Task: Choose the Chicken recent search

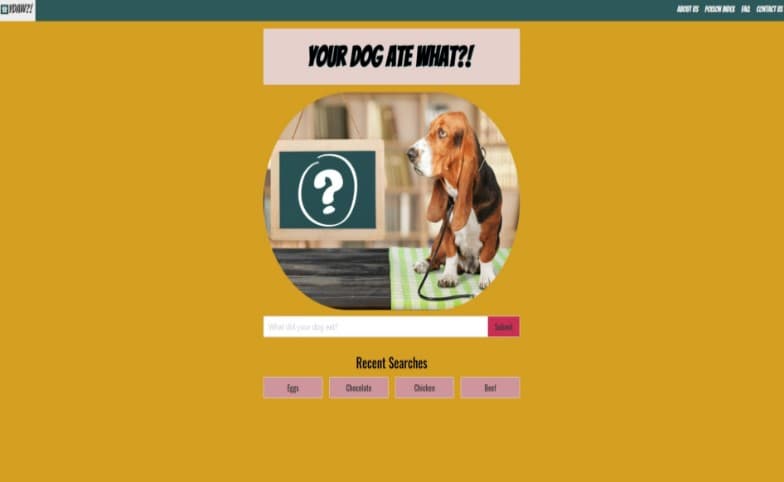Action: click(424, 388)
